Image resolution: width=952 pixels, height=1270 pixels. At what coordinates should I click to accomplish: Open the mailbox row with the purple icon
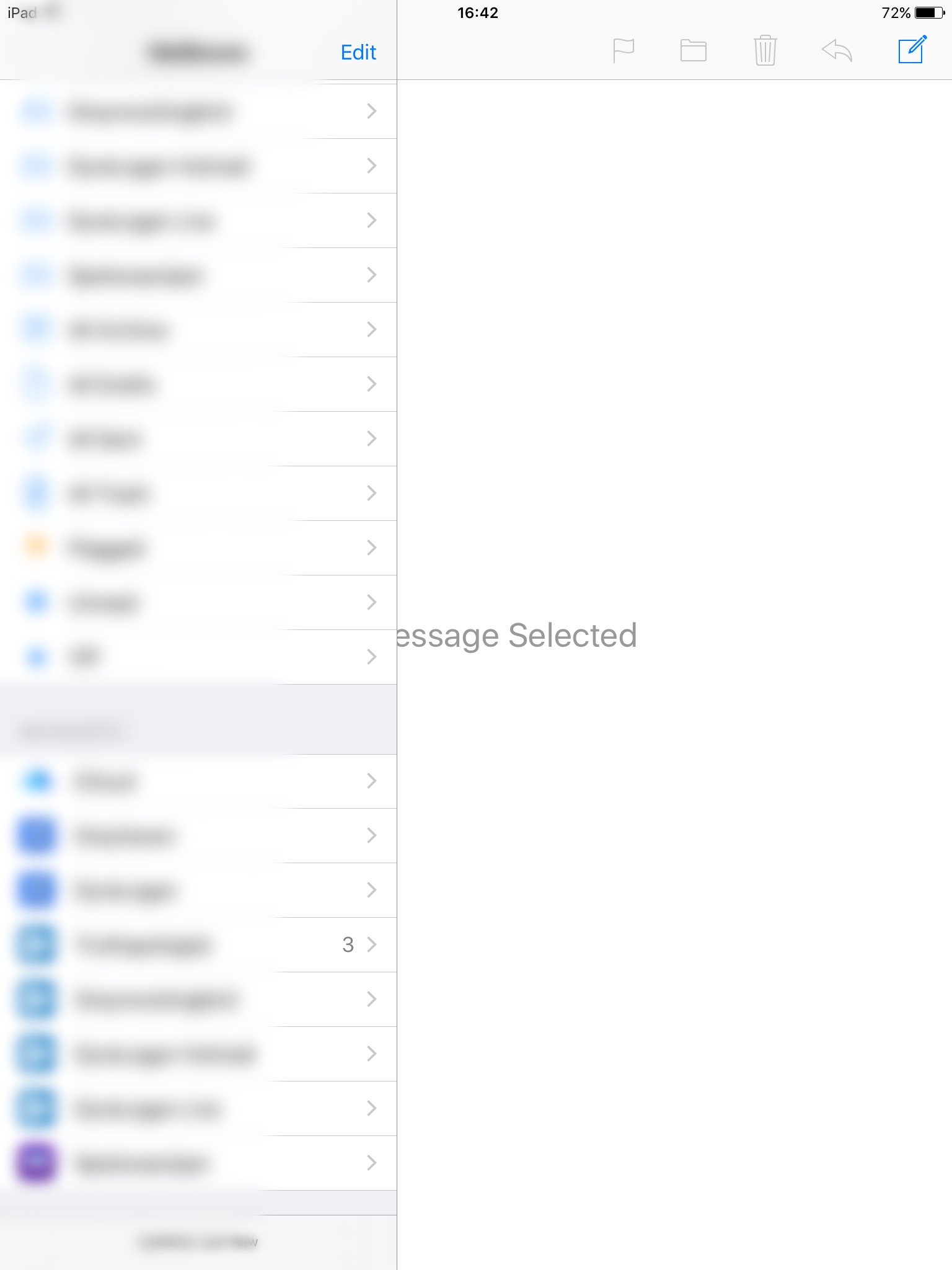point(198,1163)
